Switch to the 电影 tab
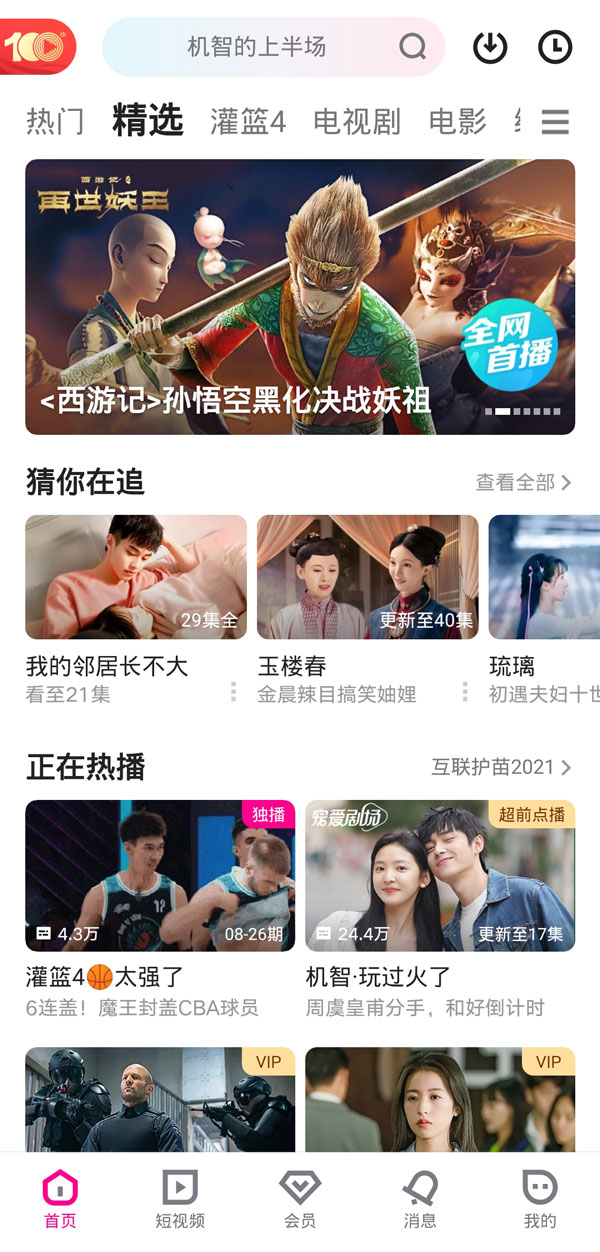 tap(457, 122)
